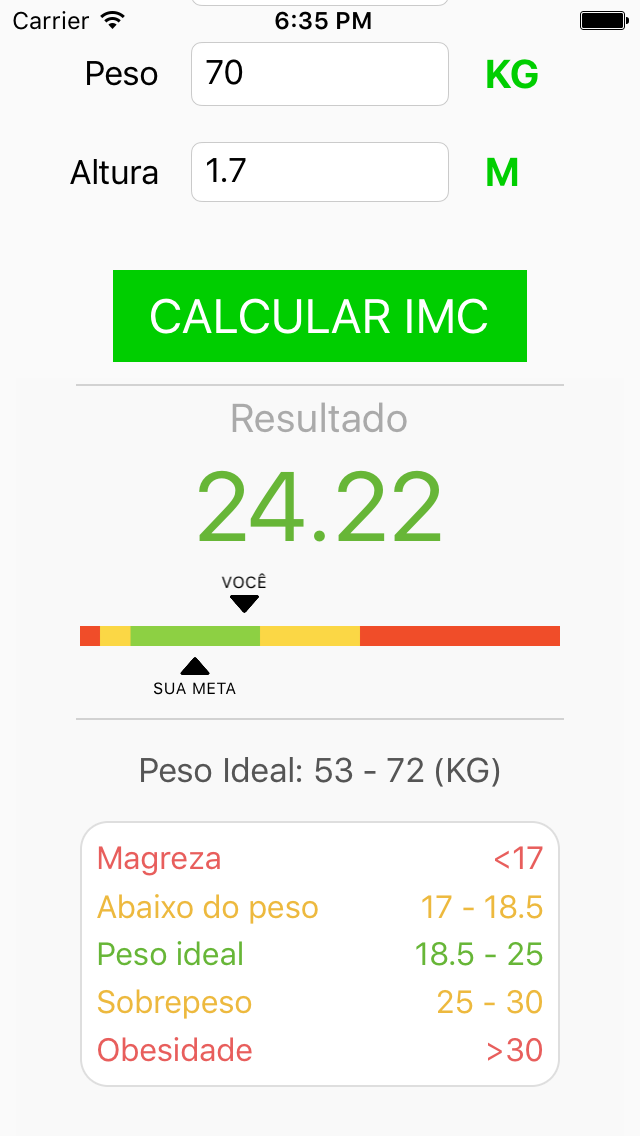Edit the Altura height field
The image size is (640, 1136).
320,172
